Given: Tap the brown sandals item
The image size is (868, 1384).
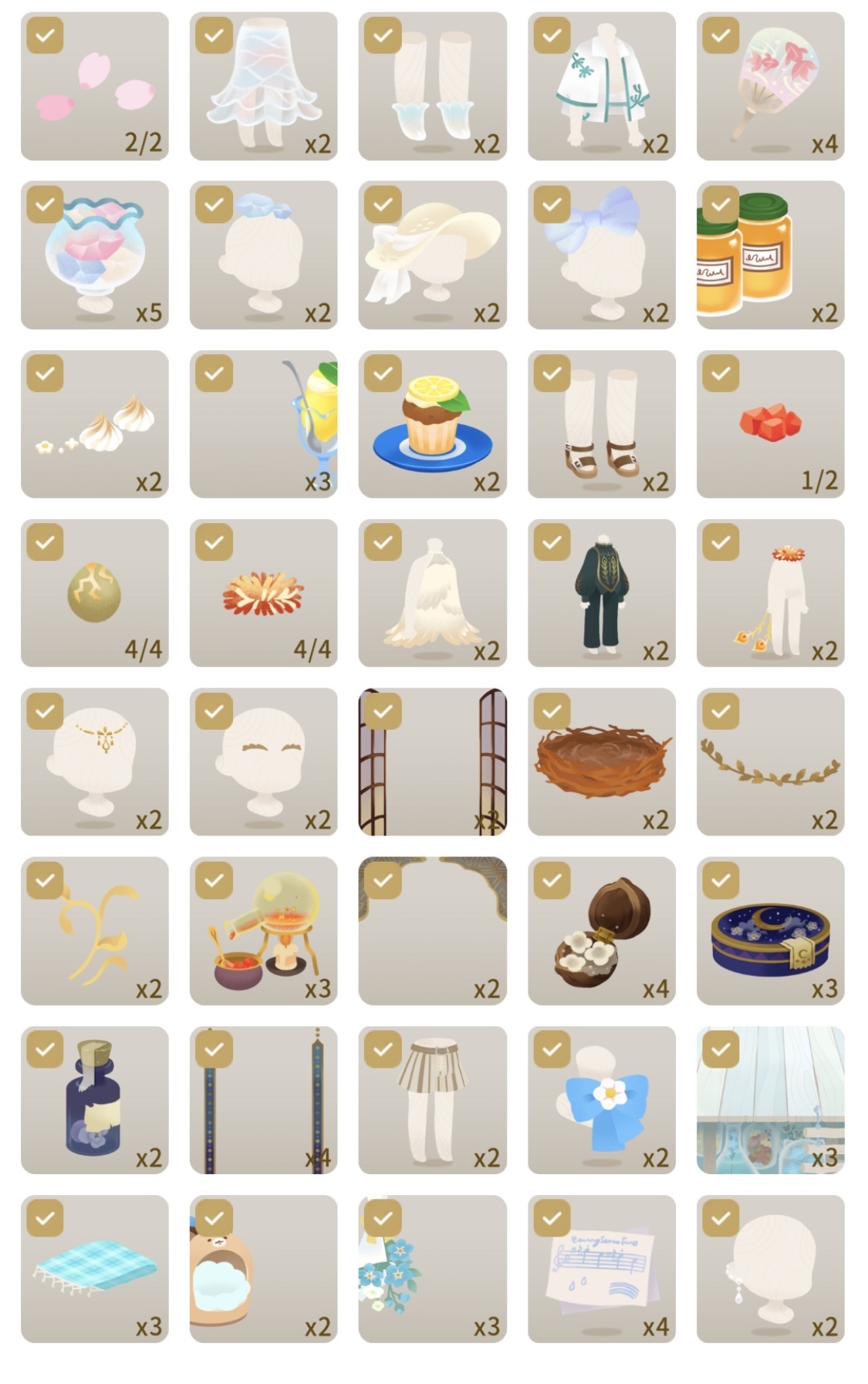Looking at the screenshot, I should pos(601,424).
